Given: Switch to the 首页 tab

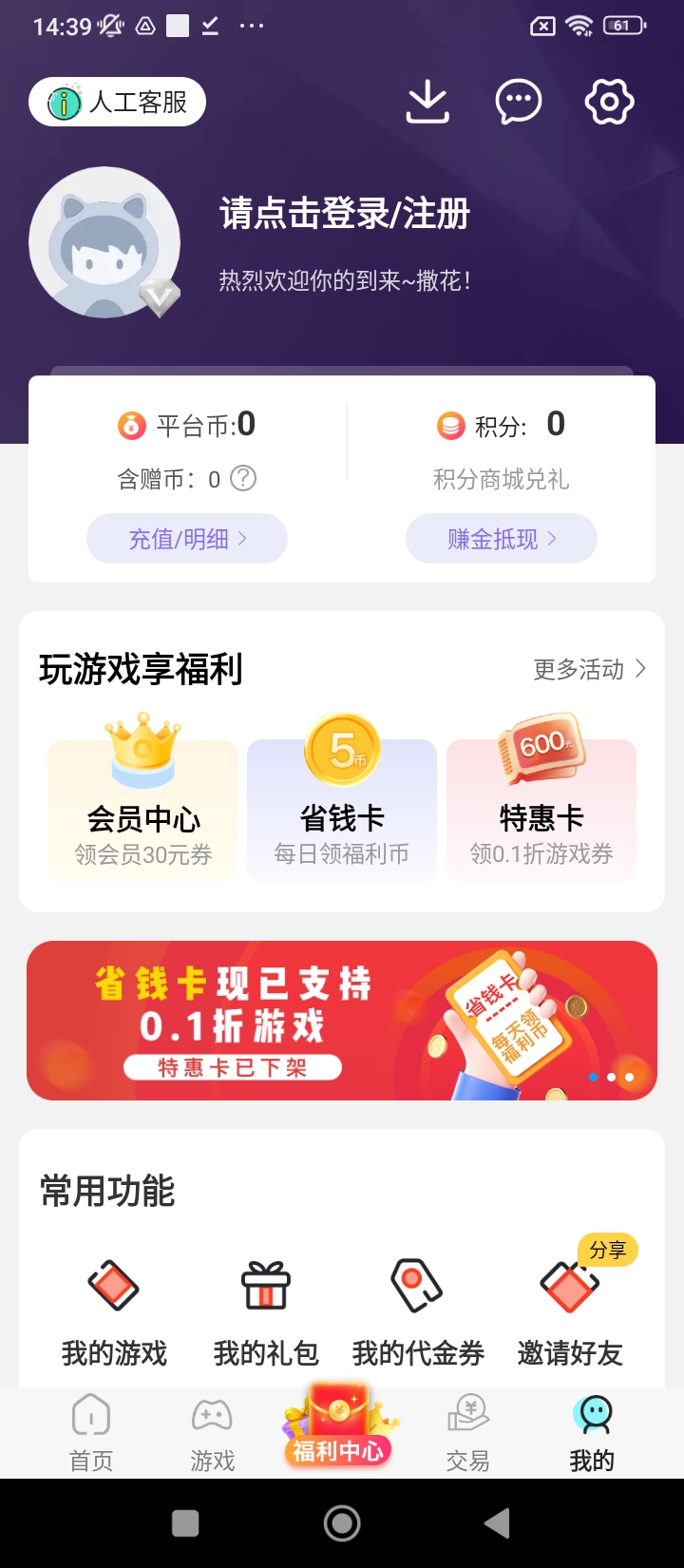Looking at the screenshot, I should [91, 1433].
